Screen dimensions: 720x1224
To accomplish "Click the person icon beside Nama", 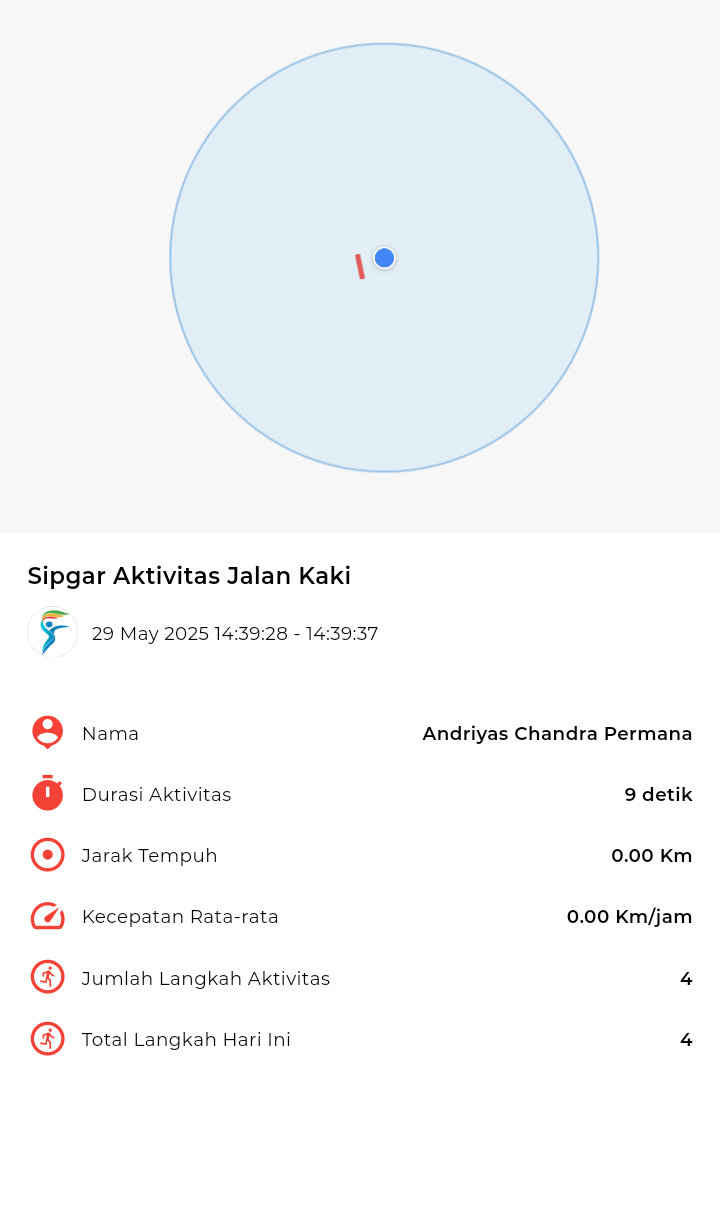I will [47, 732].
